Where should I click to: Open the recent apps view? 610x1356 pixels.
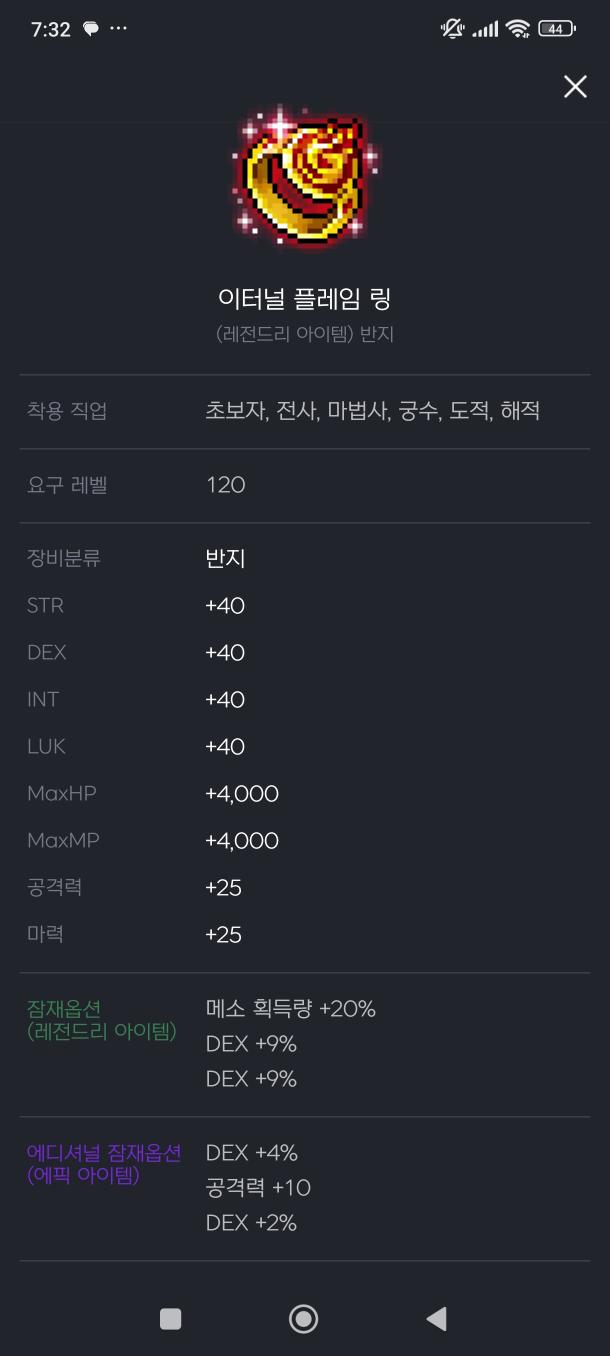(171, 1319)
